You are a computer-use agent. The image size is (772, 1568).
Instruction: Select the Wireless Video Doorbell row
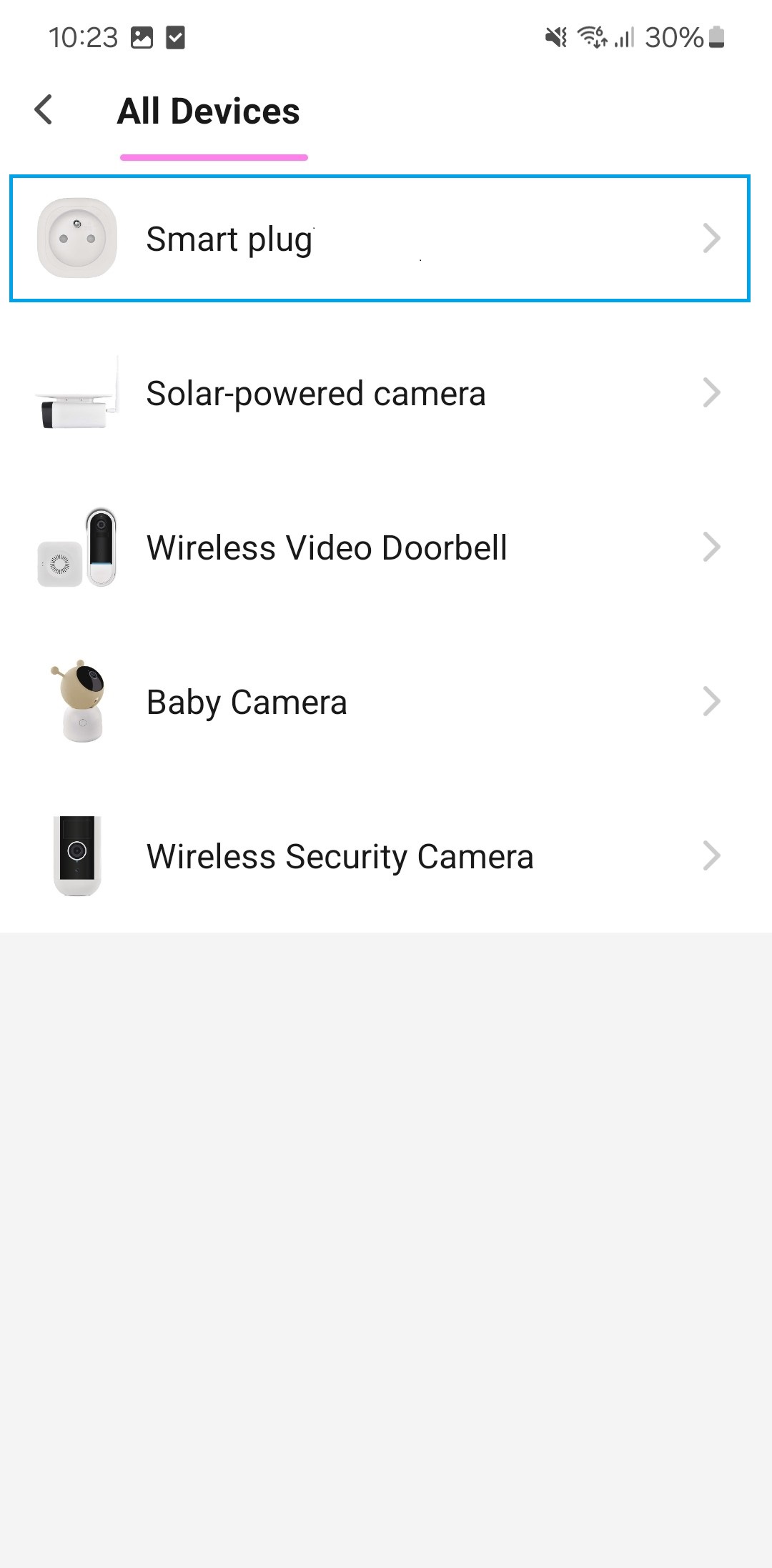380,547
